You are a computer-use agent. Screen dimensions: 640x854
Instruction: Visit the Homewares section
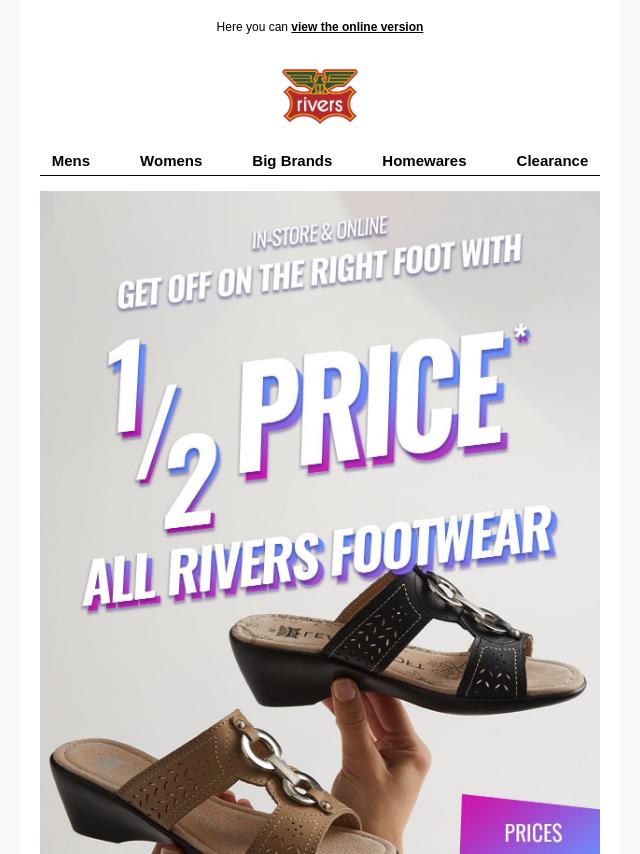pyautogui.click(x=424, y=161)
